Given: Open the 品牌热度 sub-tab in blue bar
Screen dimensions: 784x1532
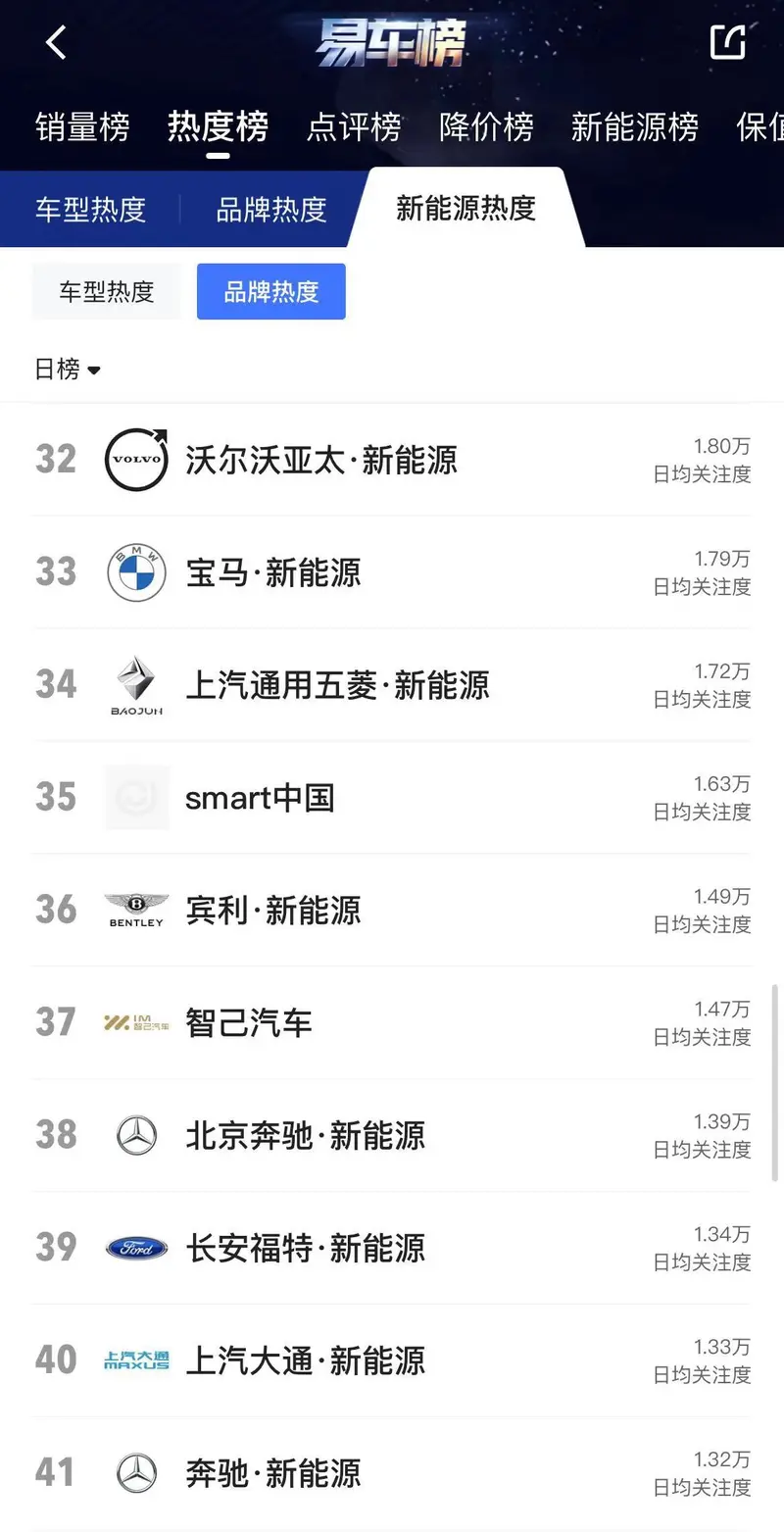Looking at the screenshot, I should pyautogui.click(x=270, y=210).
